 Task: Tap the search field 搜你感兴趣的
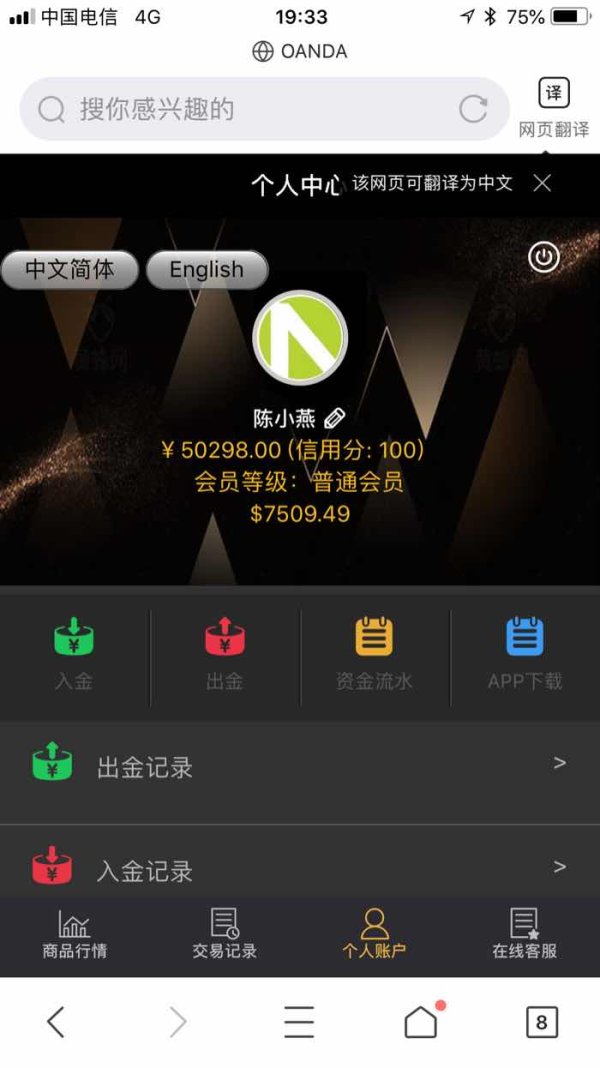tap(264, 109)
